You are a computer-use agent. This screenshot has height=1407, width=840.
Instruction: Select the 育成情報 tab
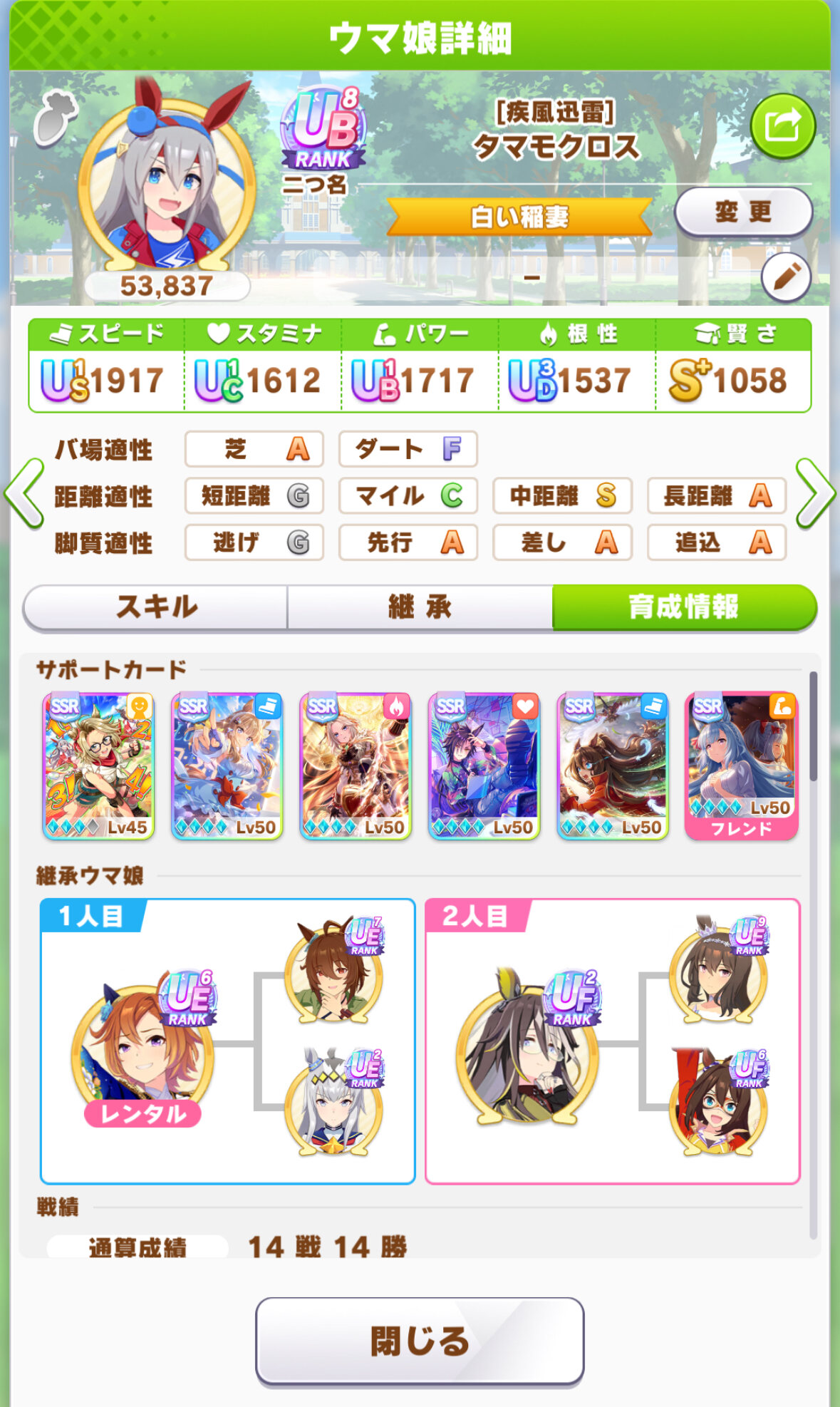coord(683,607)
